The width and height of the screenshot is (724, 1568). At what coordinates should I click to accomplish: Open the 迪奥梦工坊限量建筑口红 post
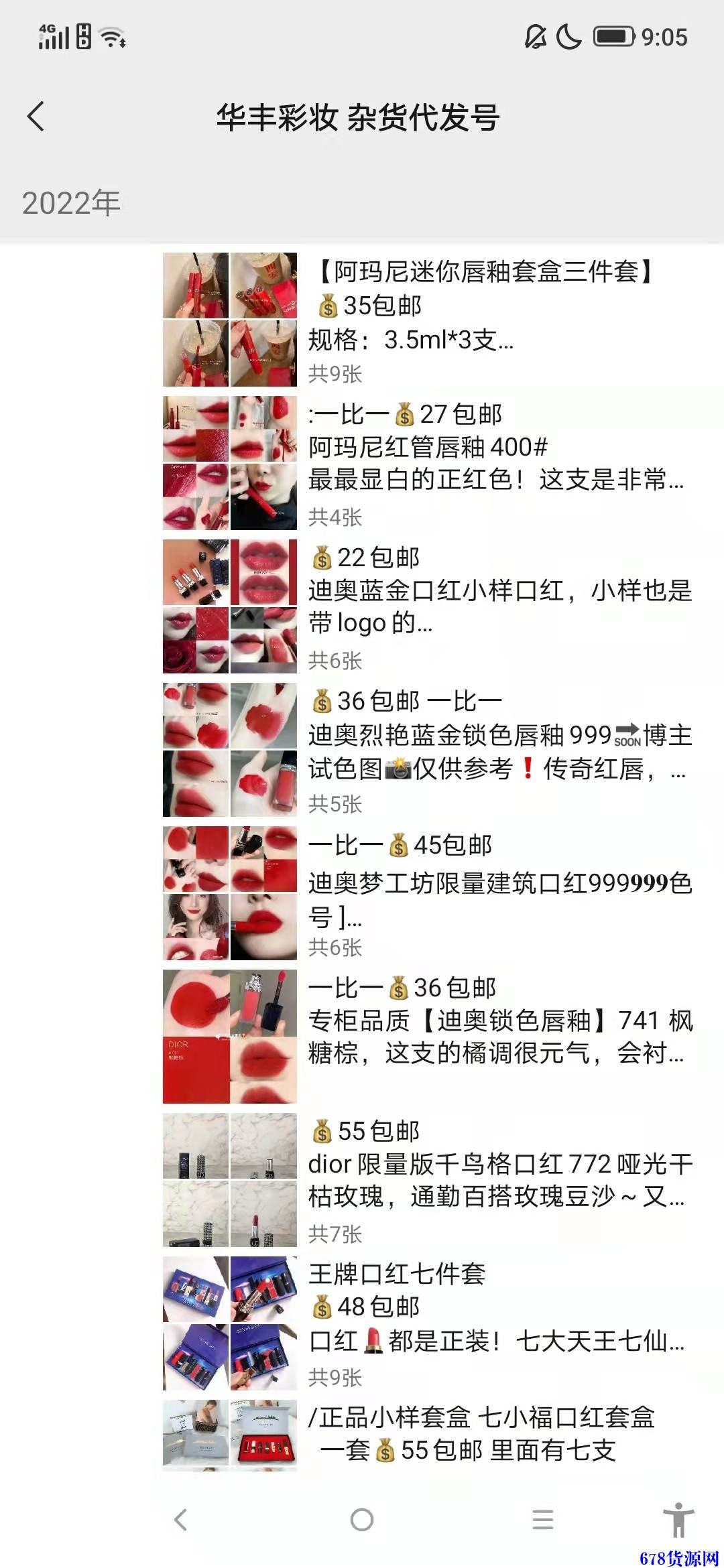[429, 893]
